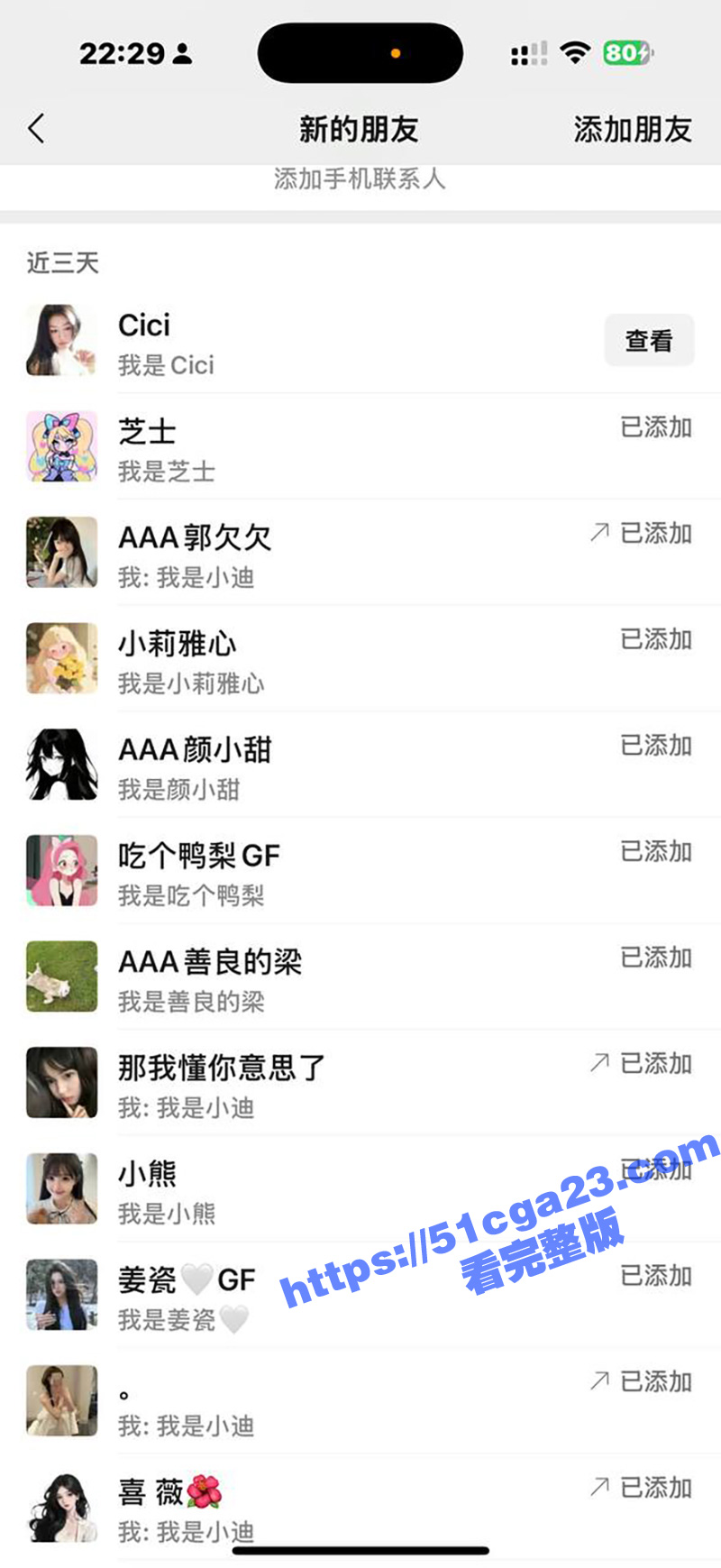The height and width of the screenshot is (1568, 721).
Task: Open 添加朋友 at top right
Action: [632, 129]
